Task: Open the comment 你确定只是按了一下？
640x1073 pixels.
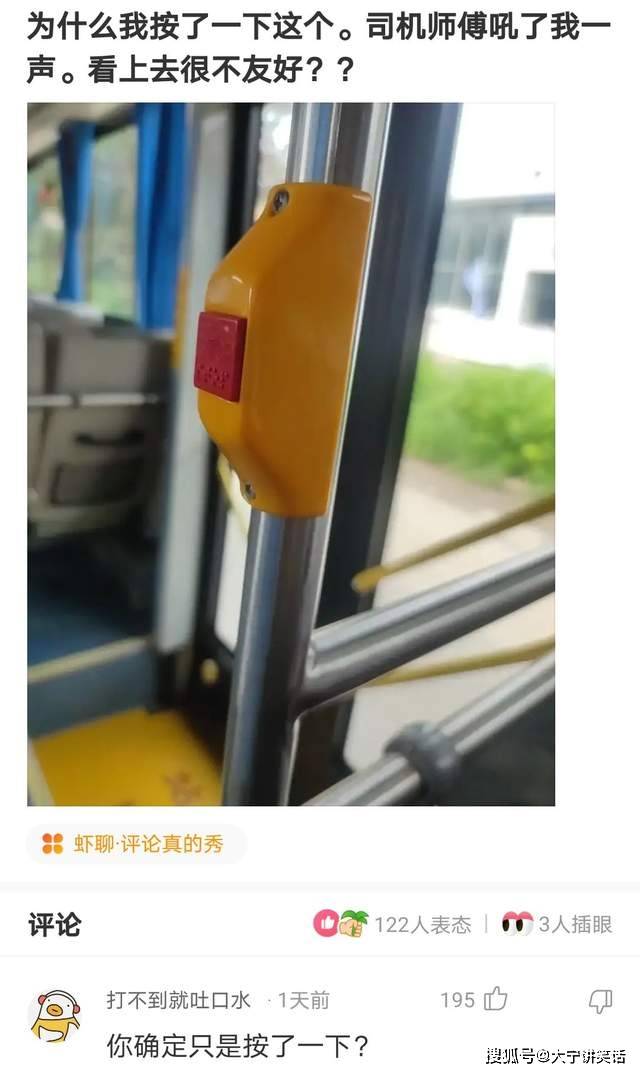Action: pyautogui.click(x=238, y=1046)
